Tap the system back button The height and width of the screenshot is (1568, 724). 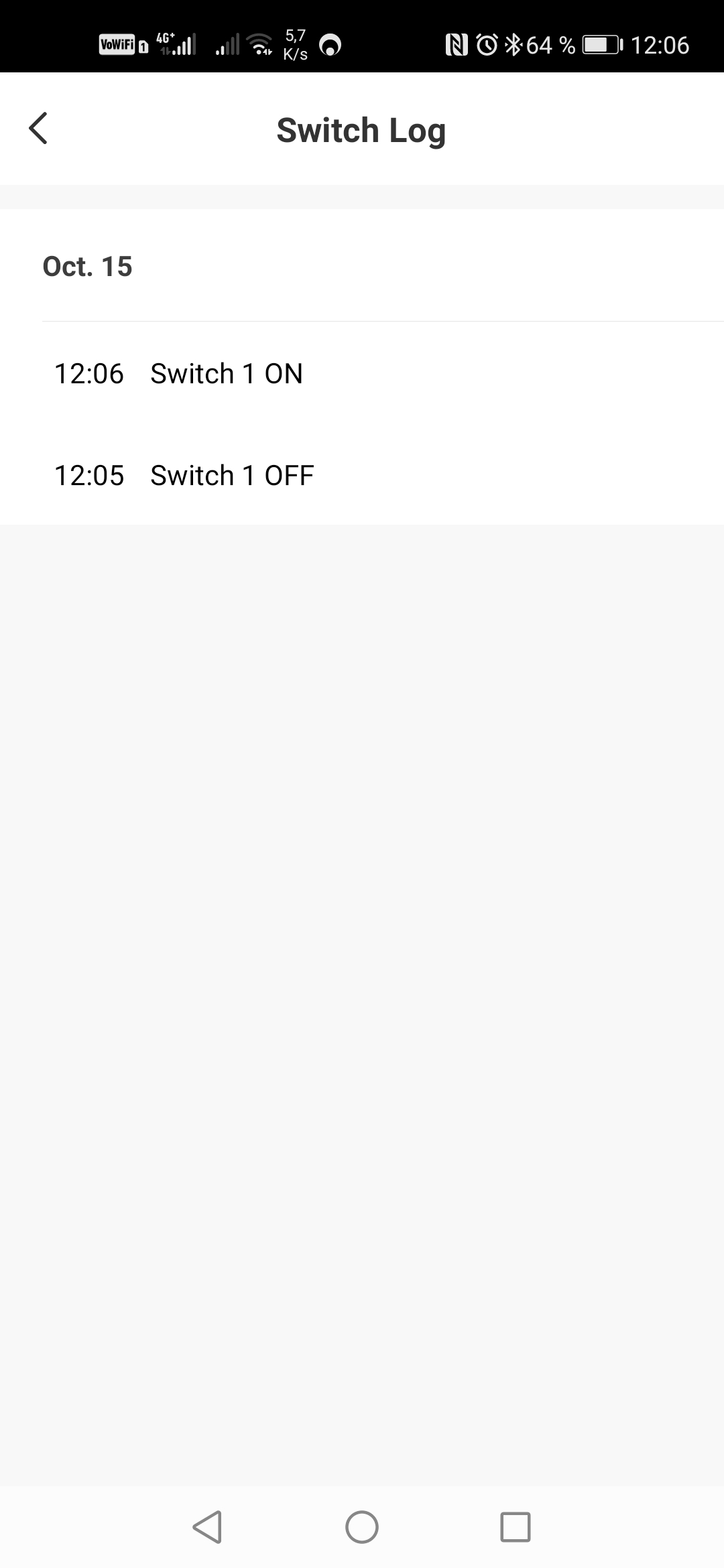(x=207, y=1527)
